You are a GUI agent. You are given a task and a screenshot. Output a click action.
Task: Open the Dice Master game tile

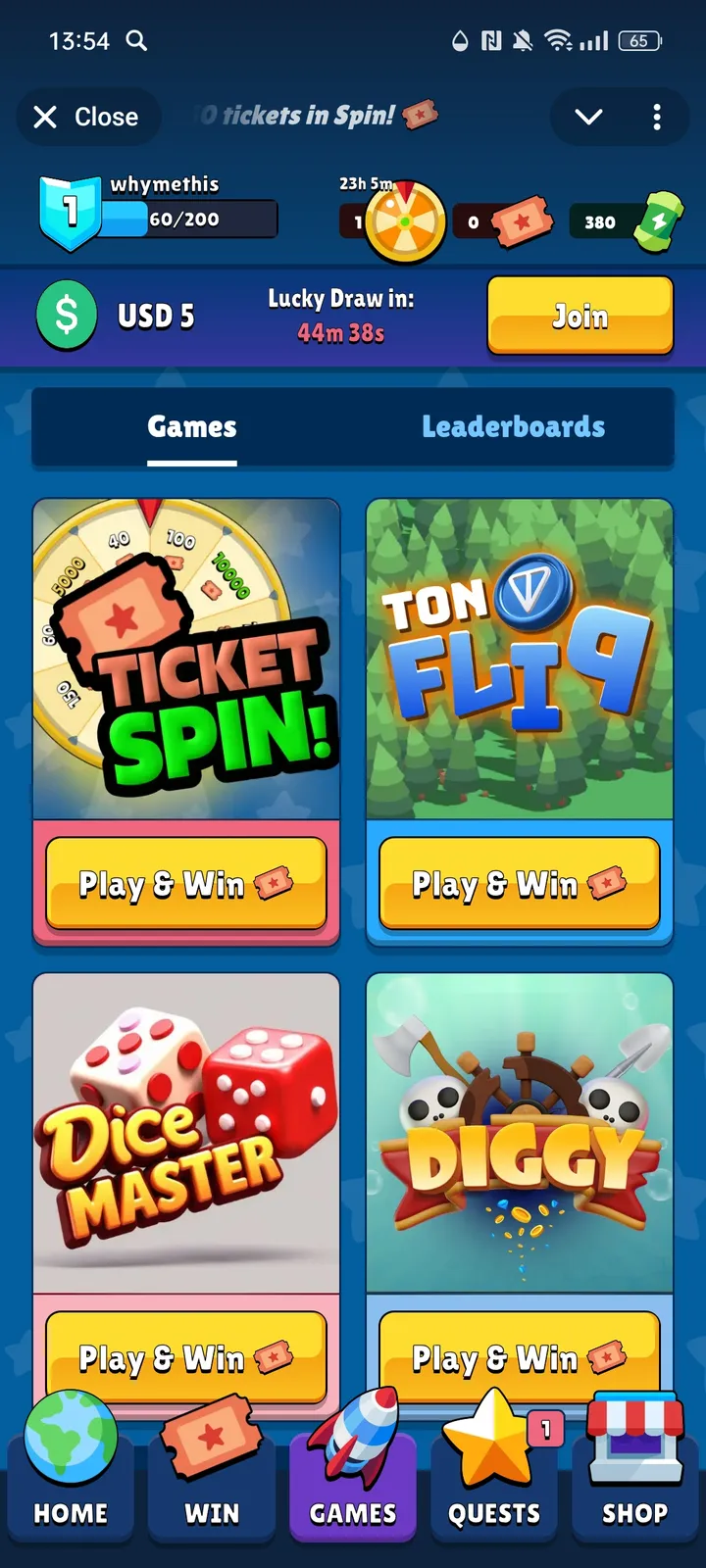[x=186, y=1133]
